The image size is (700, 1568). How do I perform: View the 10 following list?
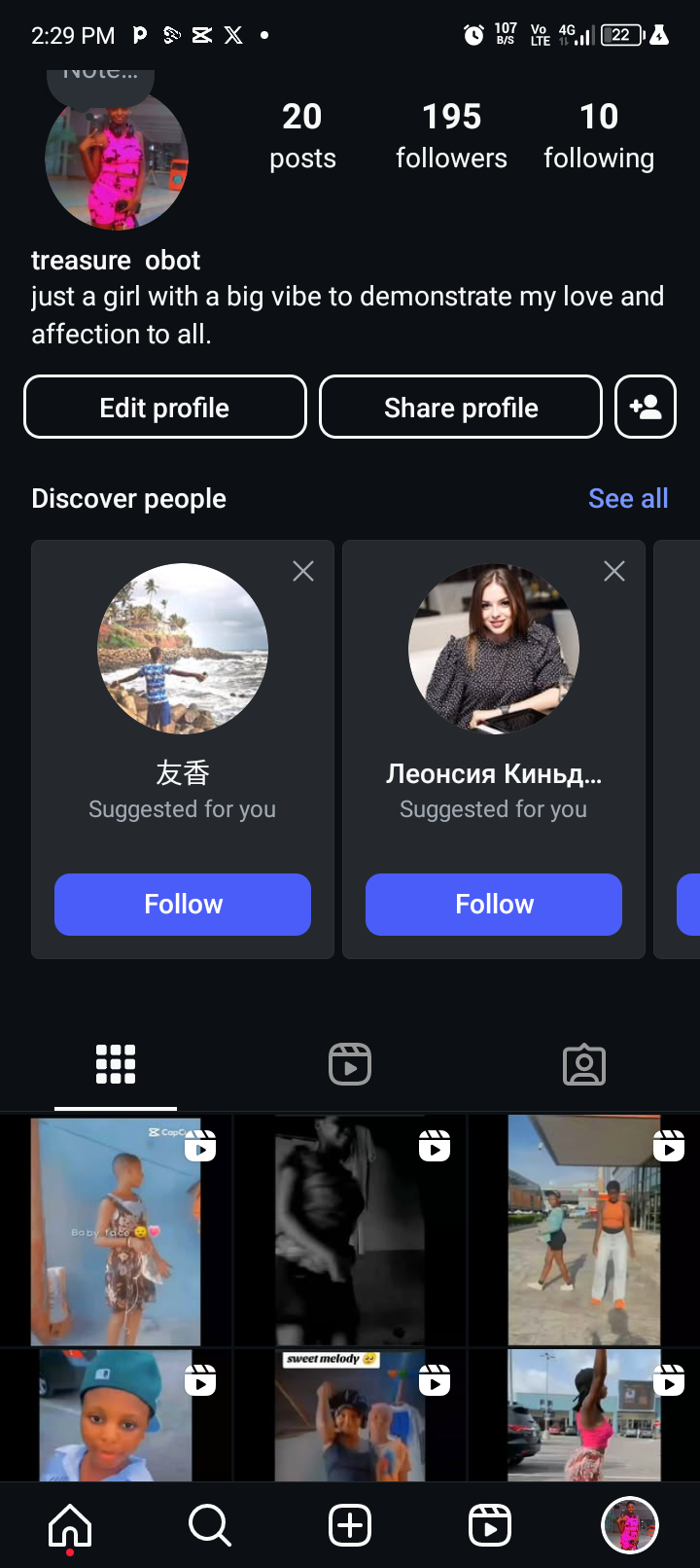[x=599, y=136]
